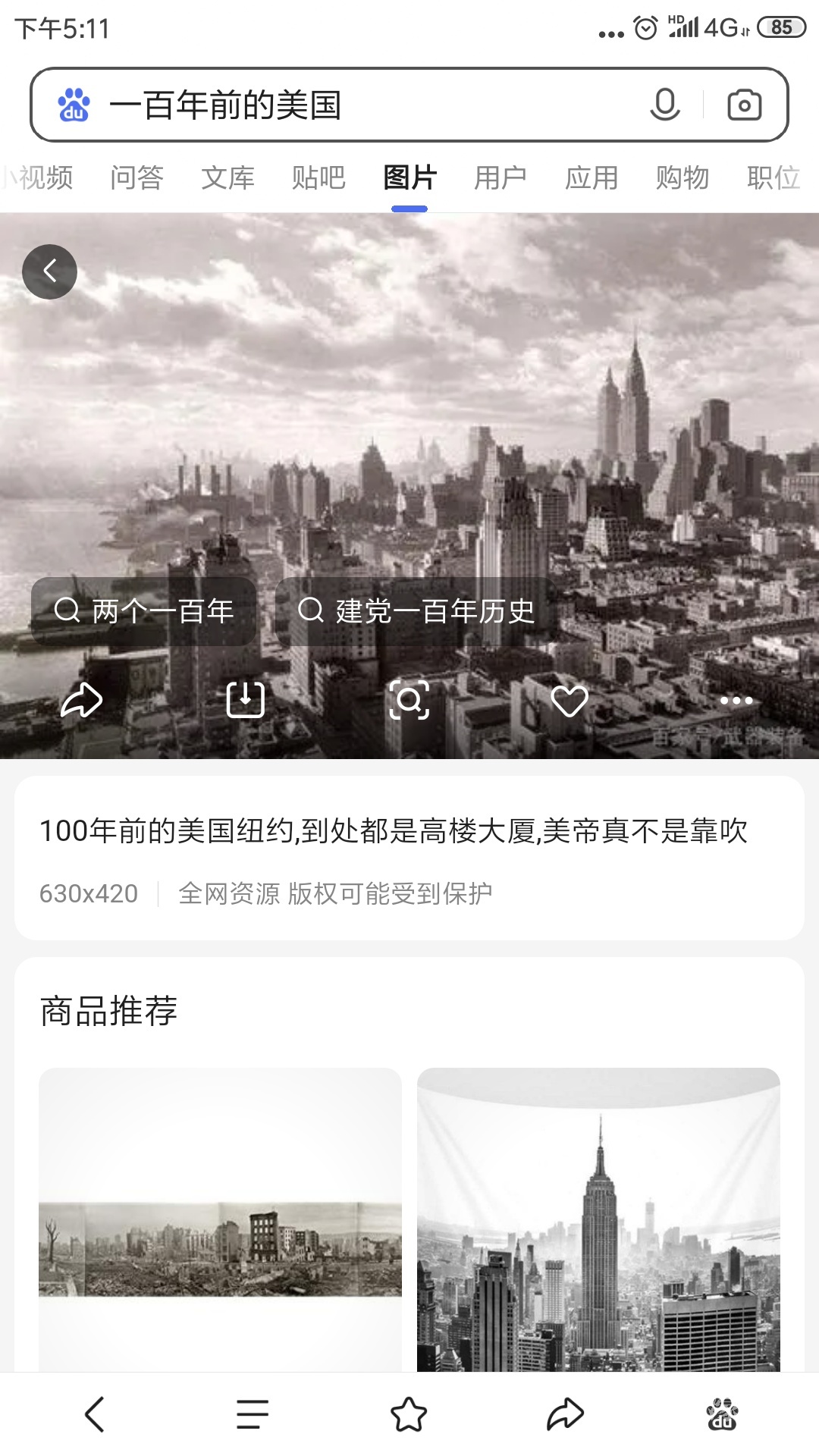Go back using the arrow on the photo
This screenshot has width=819, height=1456.
(x=49, y=271)
